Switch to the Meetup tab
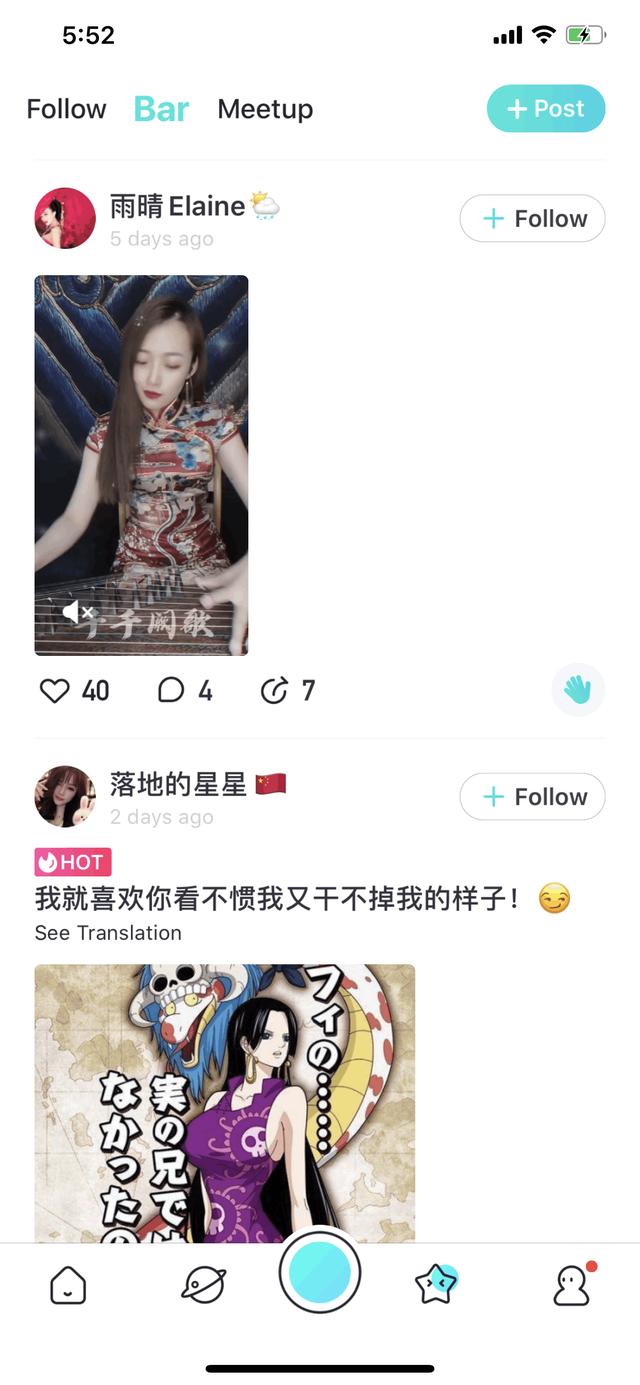The image size is (640, 1385). pos(265,109)
